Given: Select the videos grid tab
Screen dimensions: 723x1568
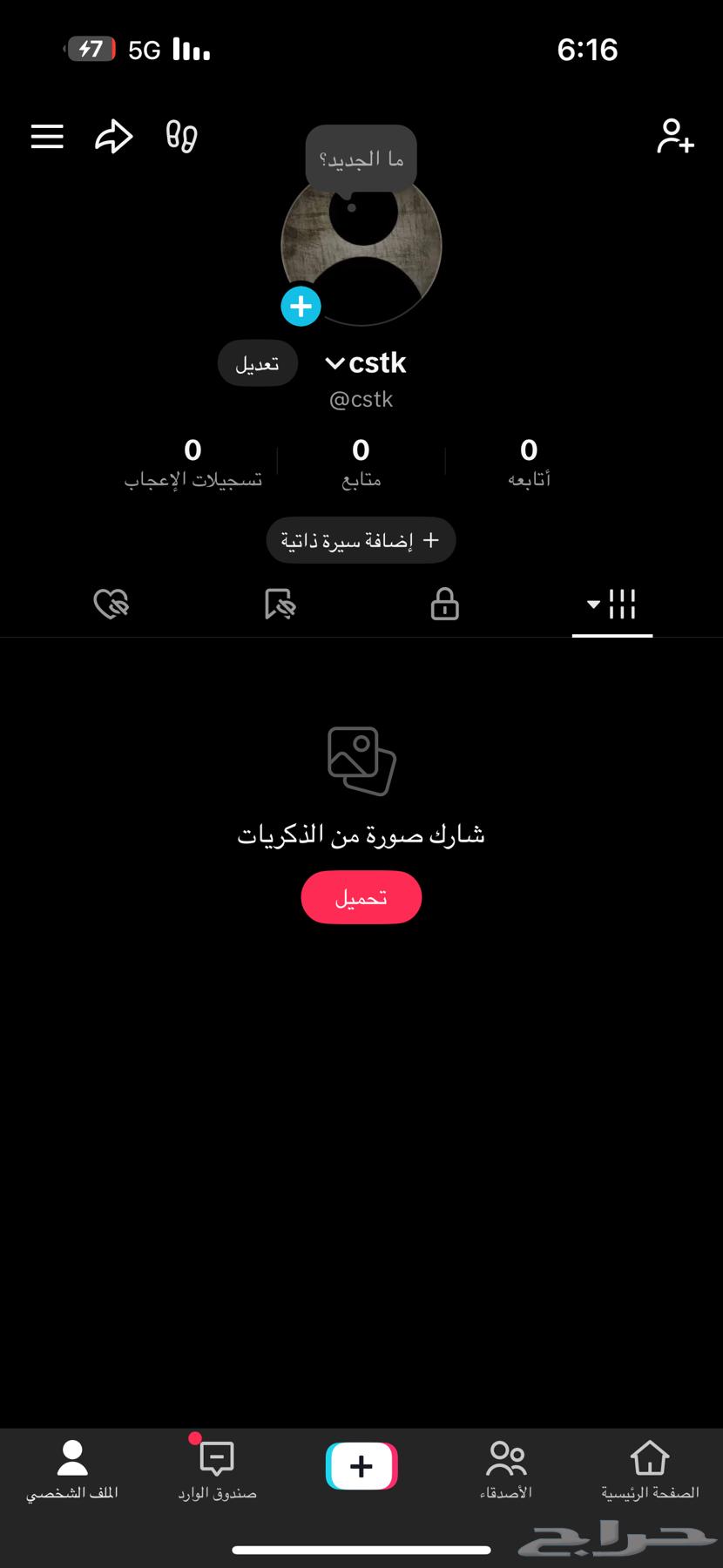Looking at the screenshot, I should [622, 604].
